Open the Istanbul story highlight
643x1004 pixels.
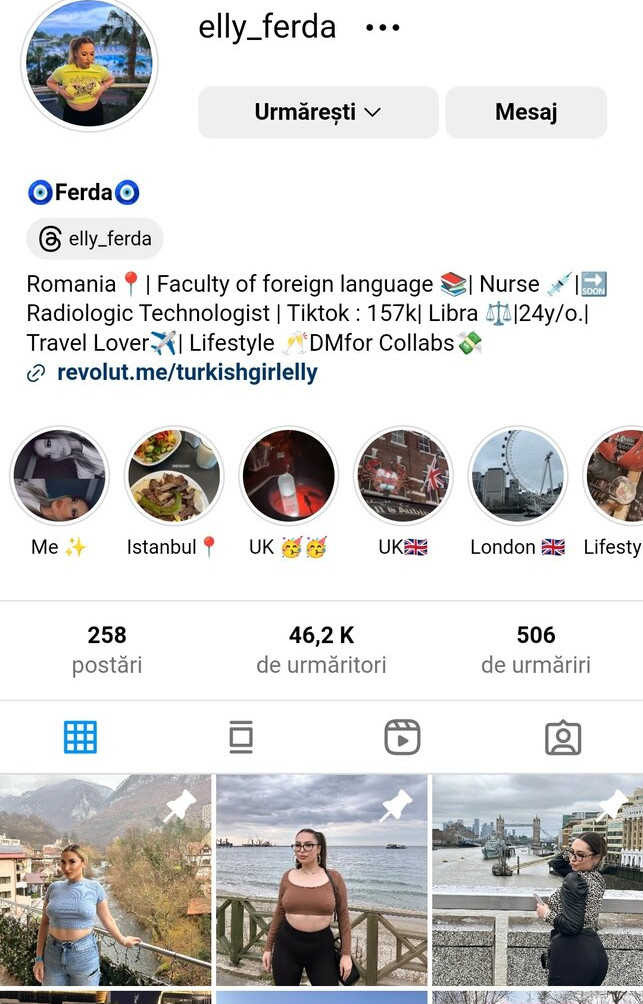click(174, 476)
